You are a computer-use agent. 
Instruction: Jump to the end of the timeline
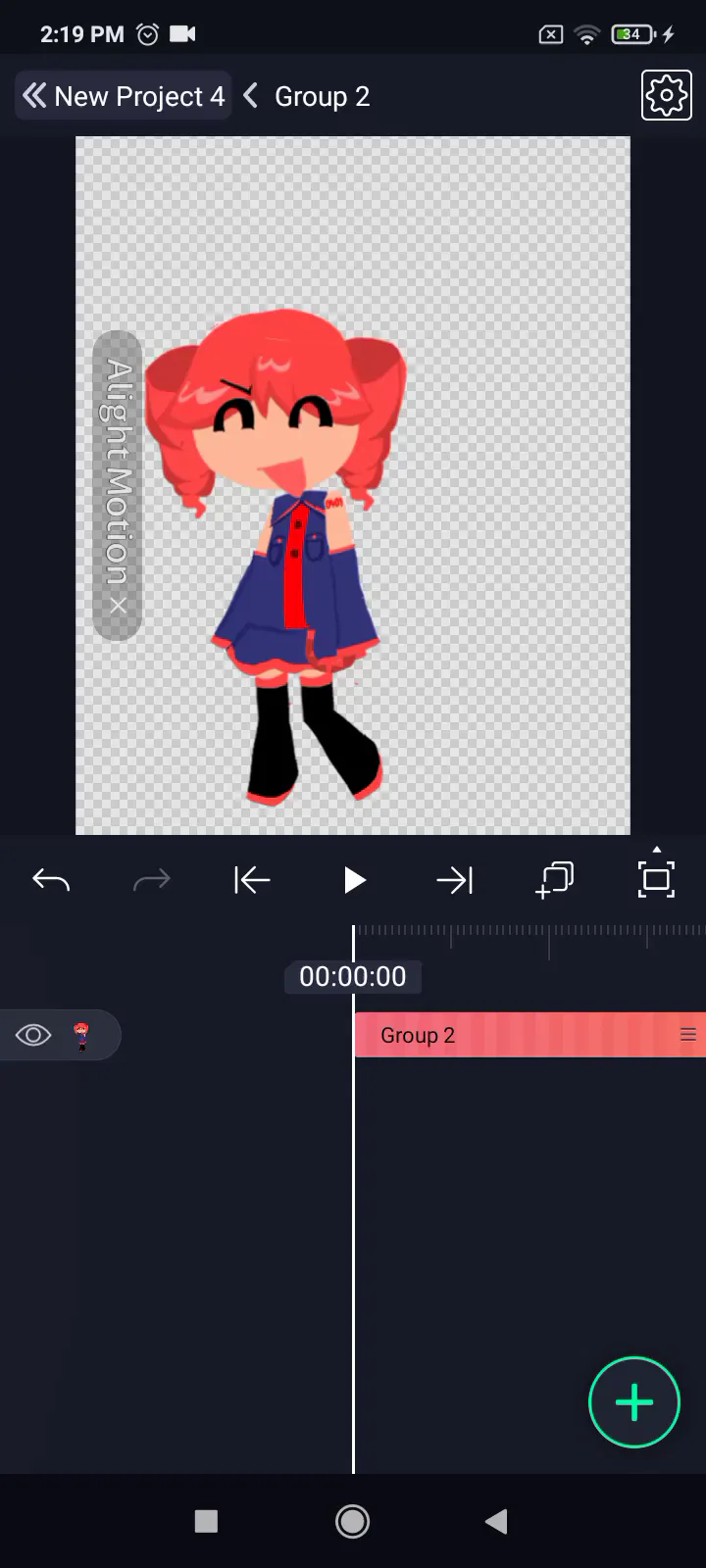click(x=455, y=880)
